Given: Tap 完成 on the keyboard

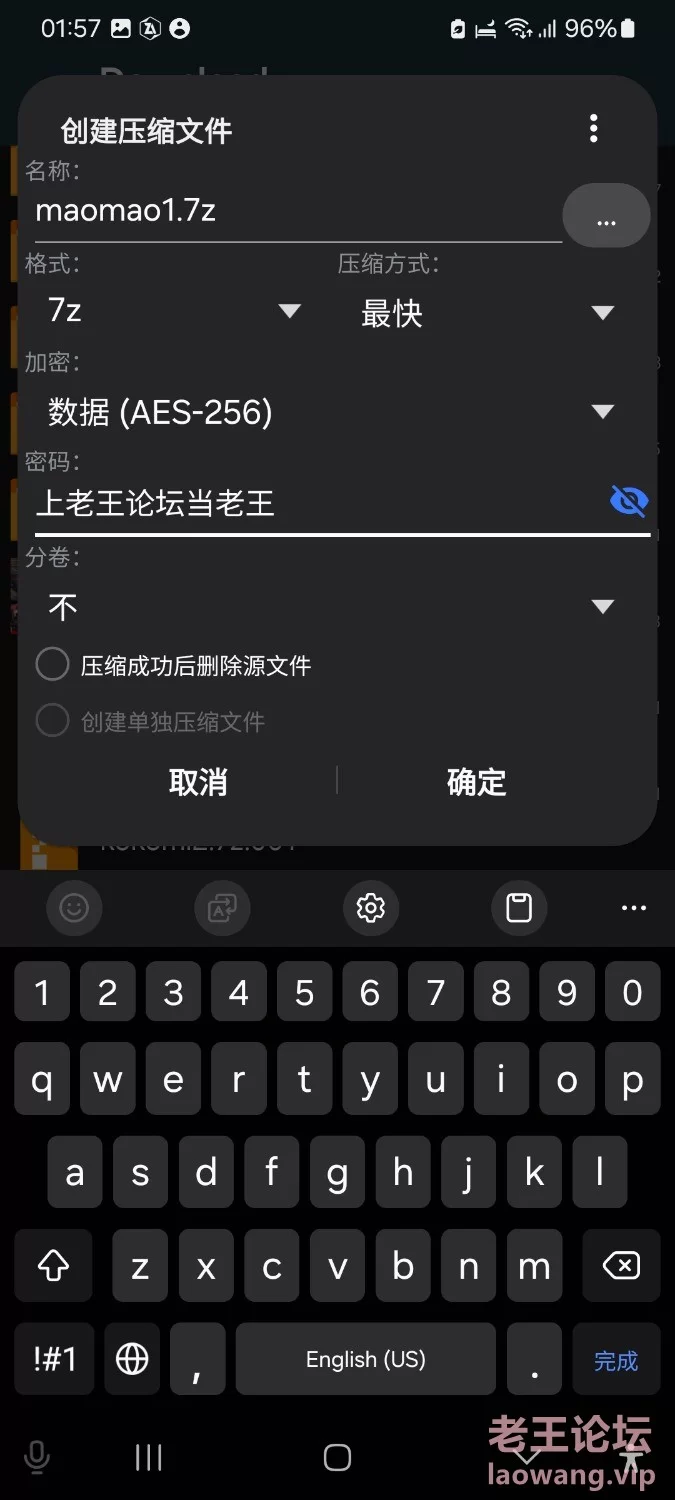Looking at the screenshot, I should [616, 1360].
